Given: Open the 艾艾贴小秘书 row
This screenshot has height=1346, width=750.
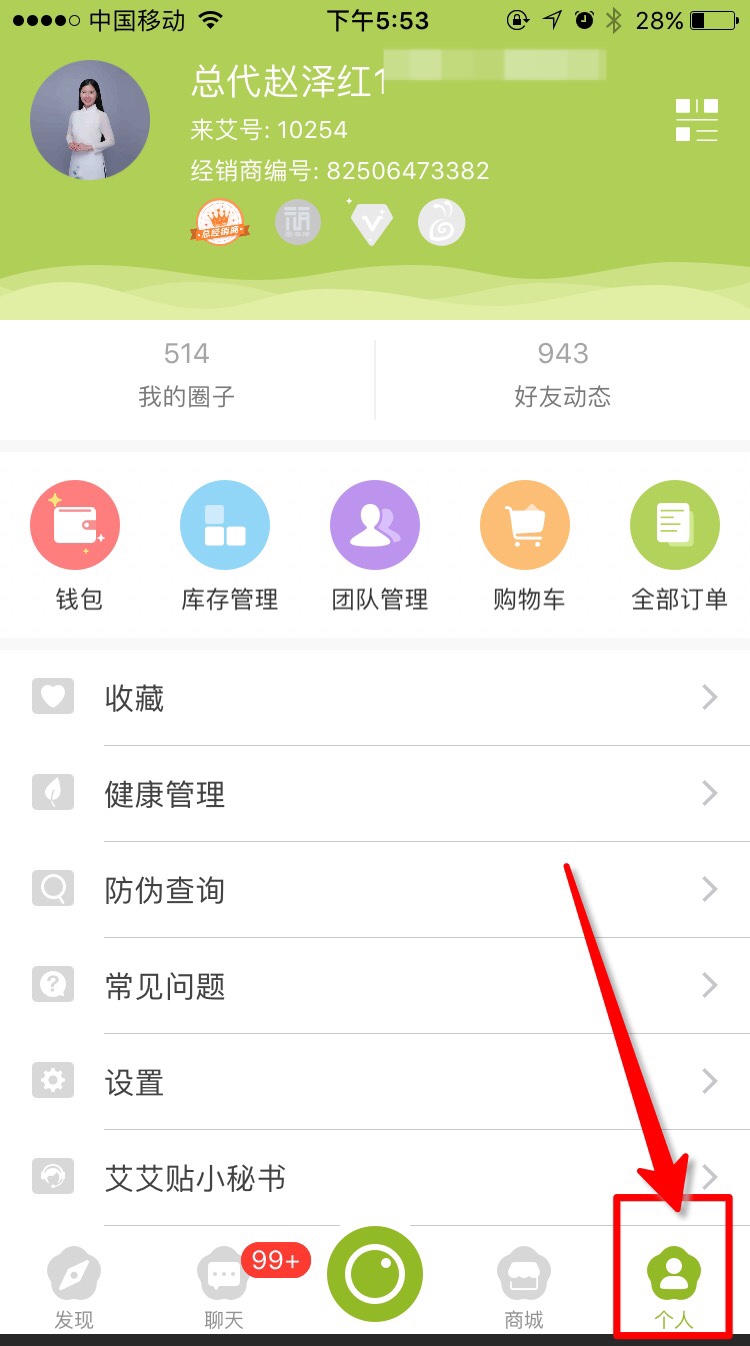Looking at the screenshot, I should (375, 1178).
